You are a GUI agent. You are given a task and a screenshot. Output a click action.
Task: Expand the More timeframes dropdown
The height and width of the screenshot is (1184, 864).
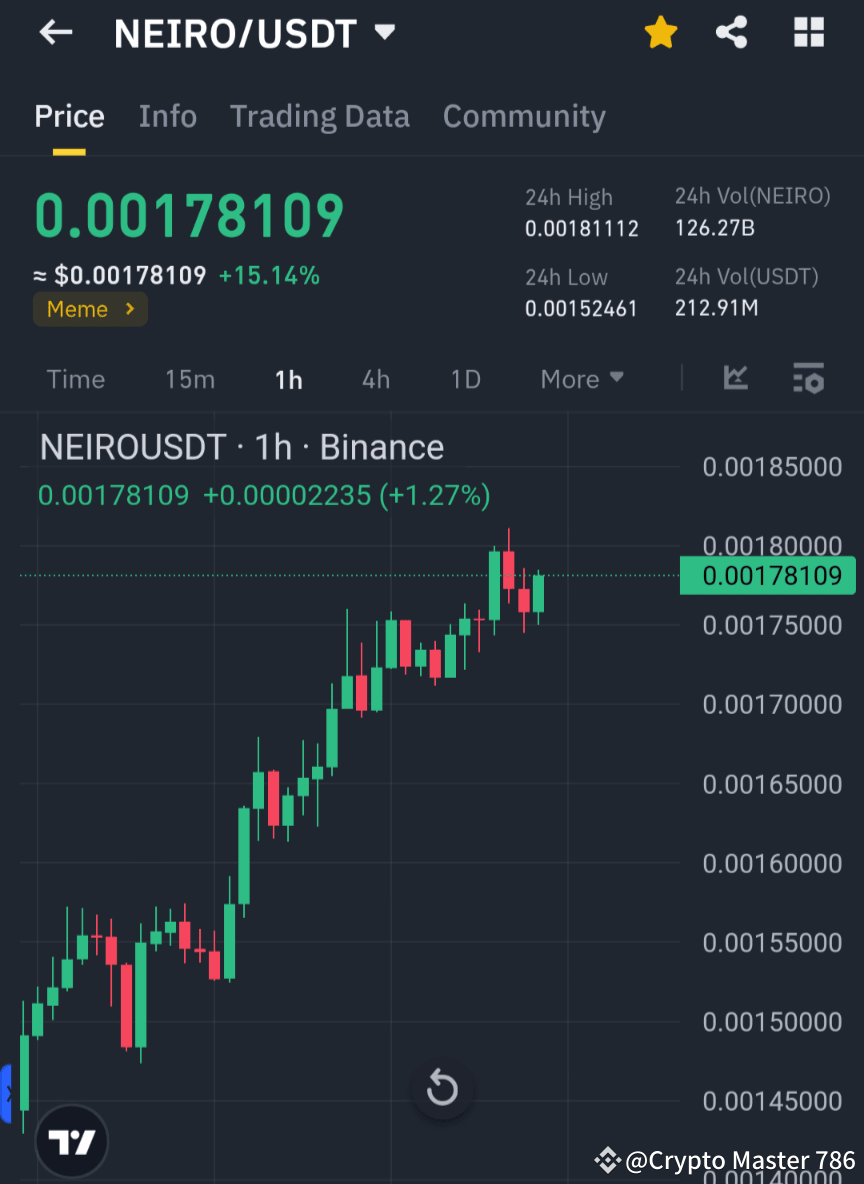point(581,379)
